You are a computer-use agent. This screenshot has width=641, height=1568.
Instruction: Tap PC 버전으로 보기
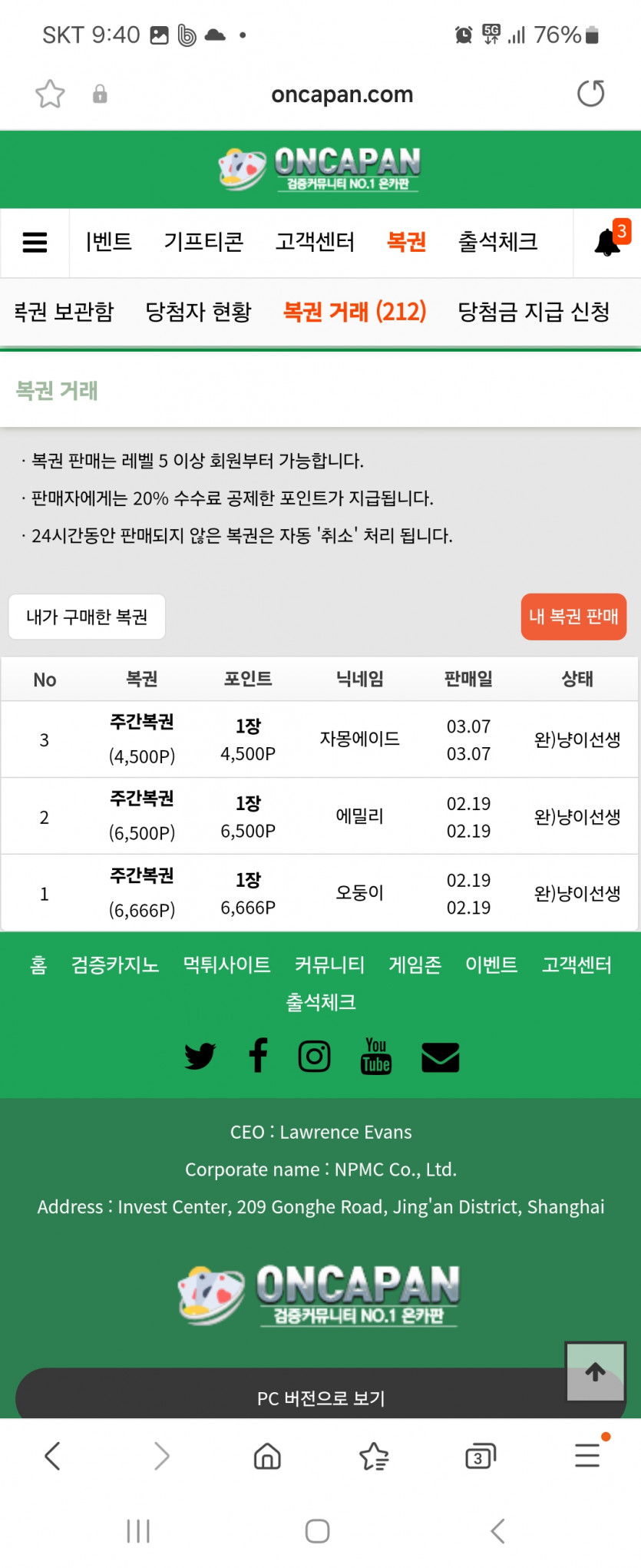click(x=321, y=1398)
